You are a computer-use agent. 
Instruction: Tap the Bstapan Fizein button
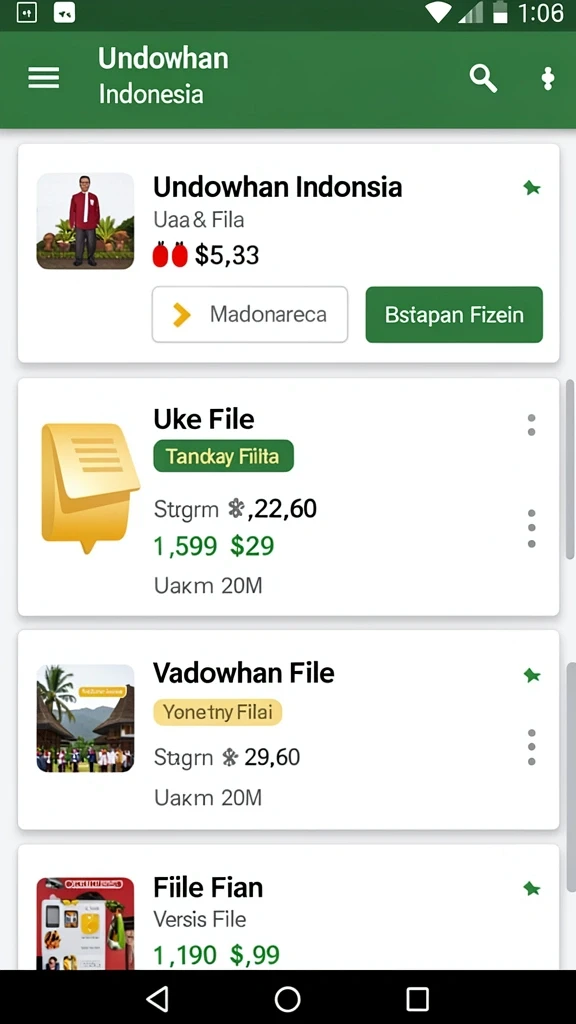pos(454,314)
